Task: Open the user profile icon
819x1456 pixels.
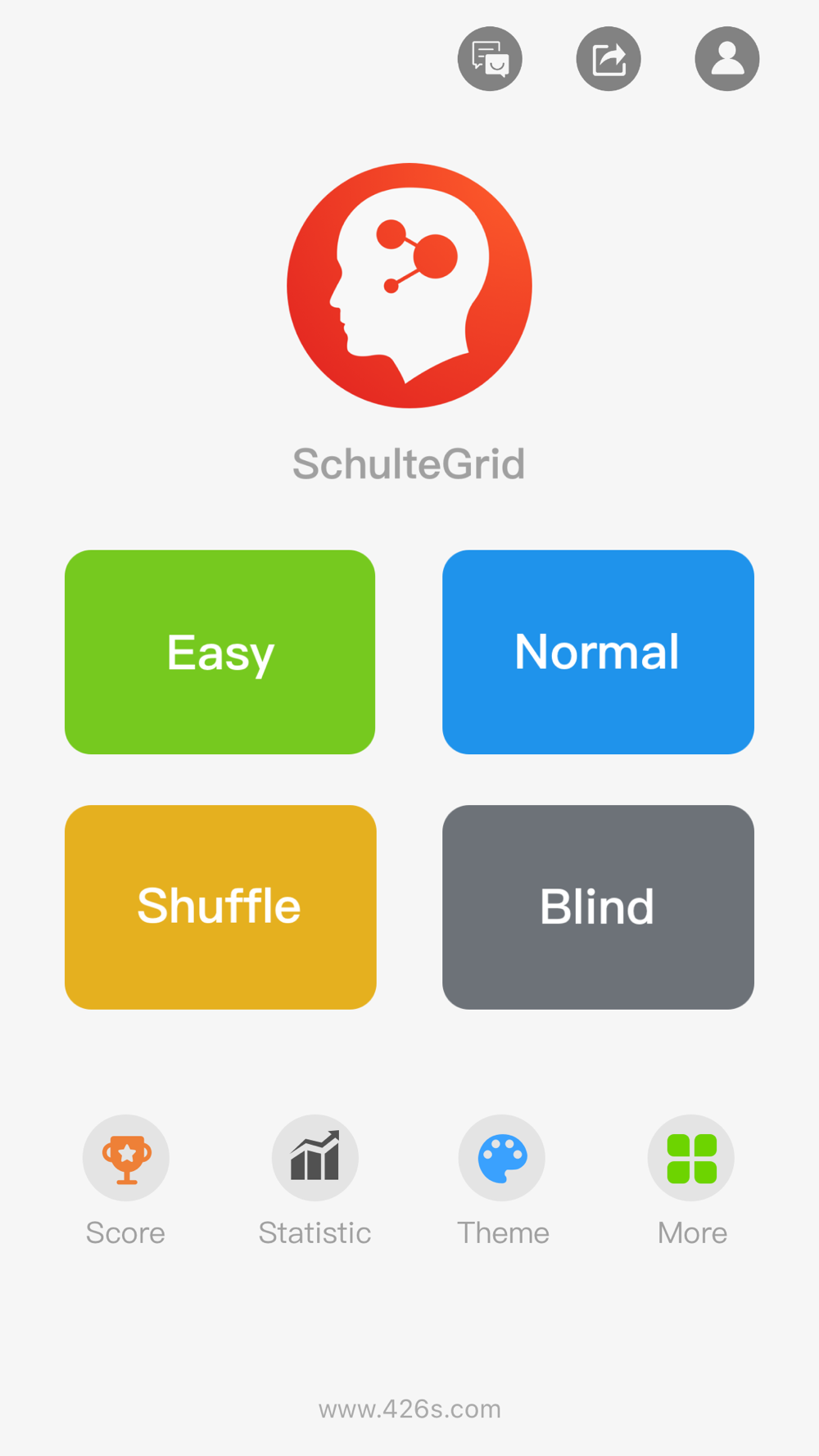Action: click(x=727, y=59)
